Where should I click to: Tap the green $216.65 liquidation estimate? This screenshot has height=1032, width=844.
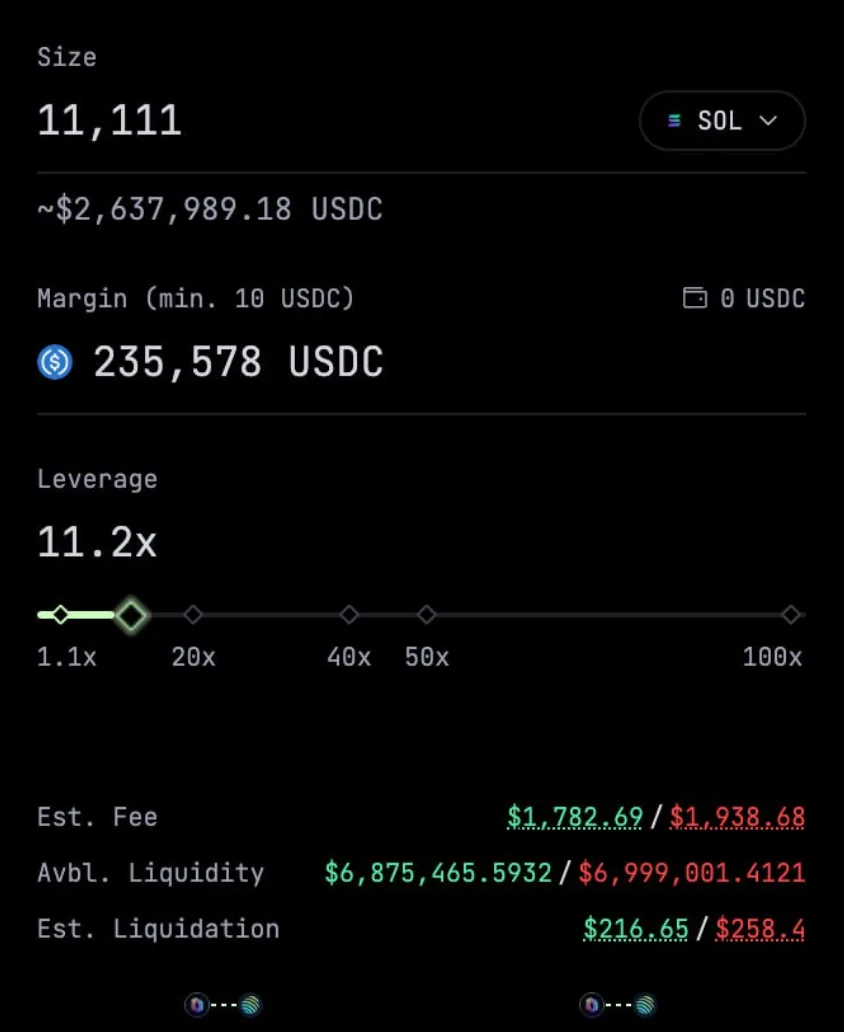(636, 929)
